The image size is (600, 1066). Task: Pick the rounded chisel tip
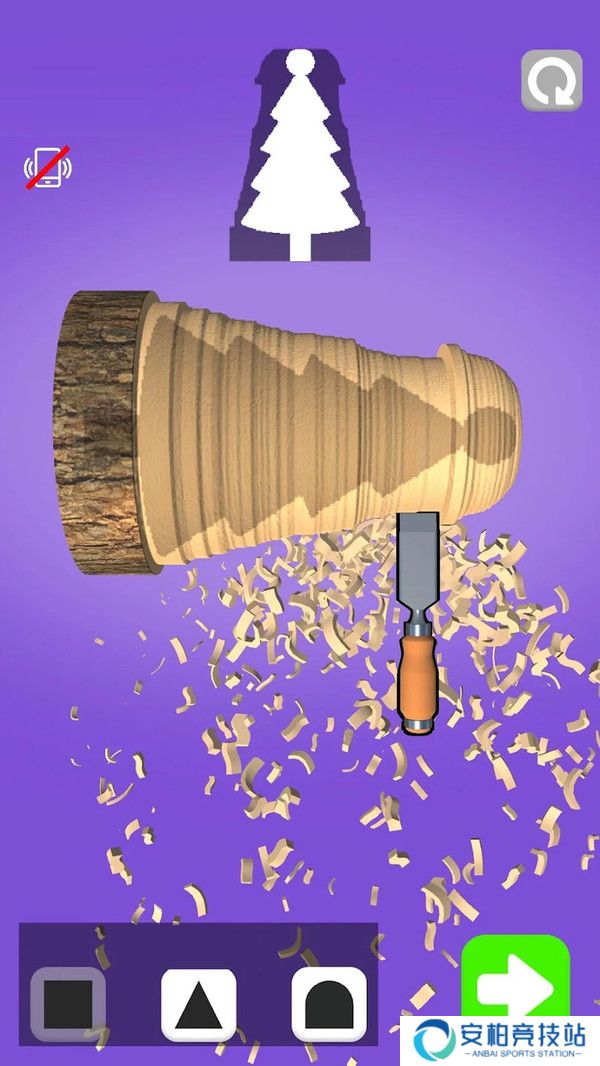pos(329,1004)
